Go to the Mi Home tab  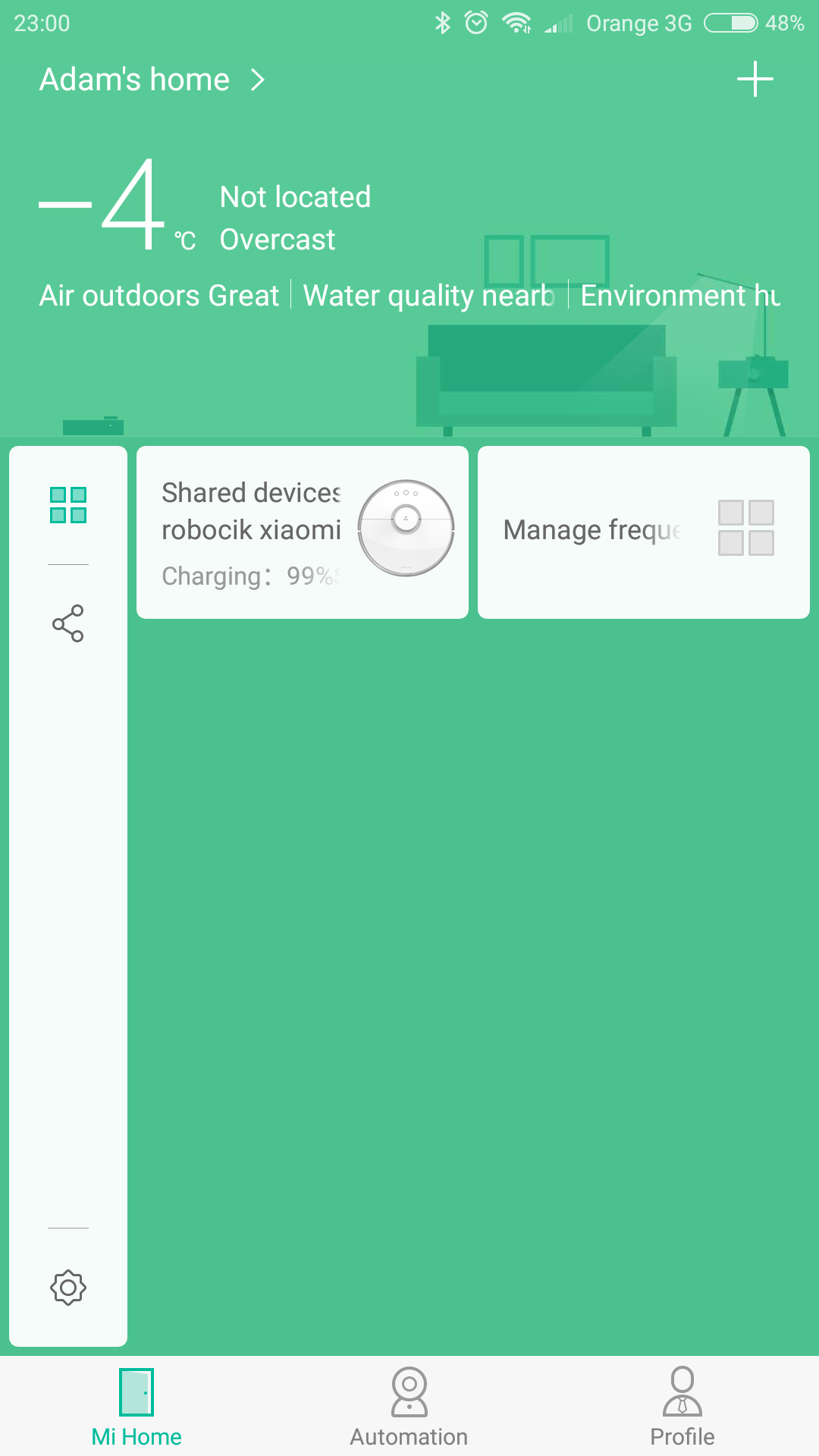coord(136,1407)
